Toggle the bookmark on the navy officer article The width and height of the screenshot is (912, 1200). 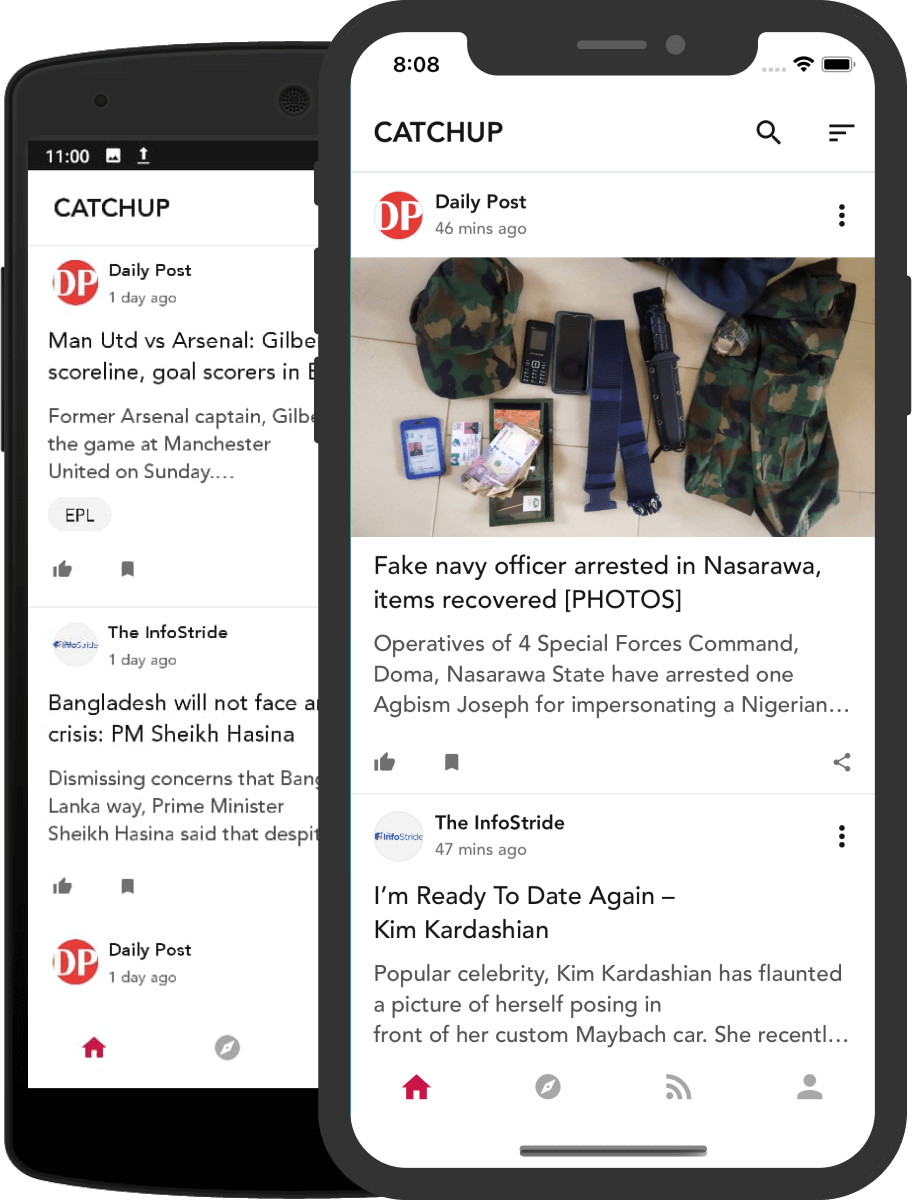click(451, 762)
